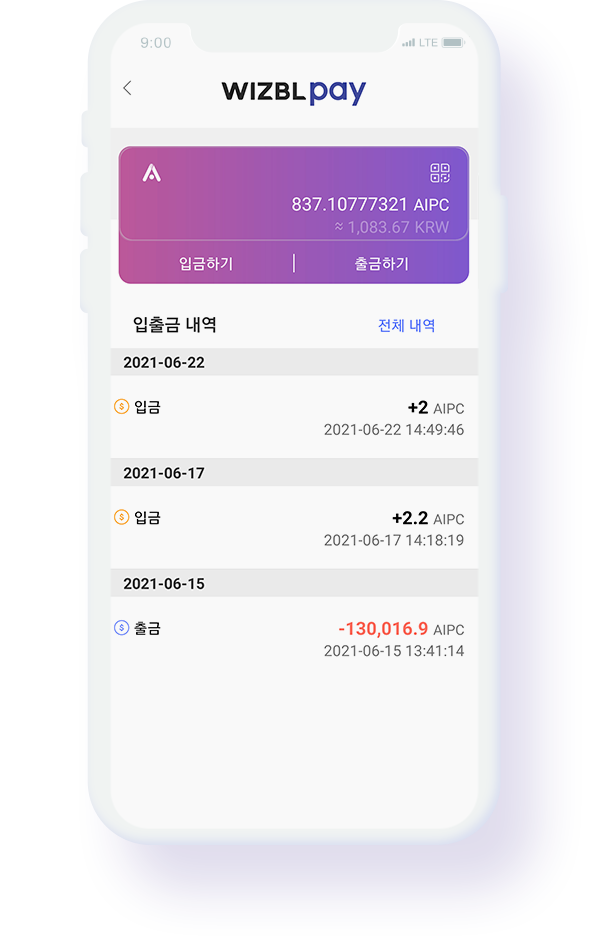Open the QR code icon on the wallet card

pyautogui.click(x=440, y=173)
